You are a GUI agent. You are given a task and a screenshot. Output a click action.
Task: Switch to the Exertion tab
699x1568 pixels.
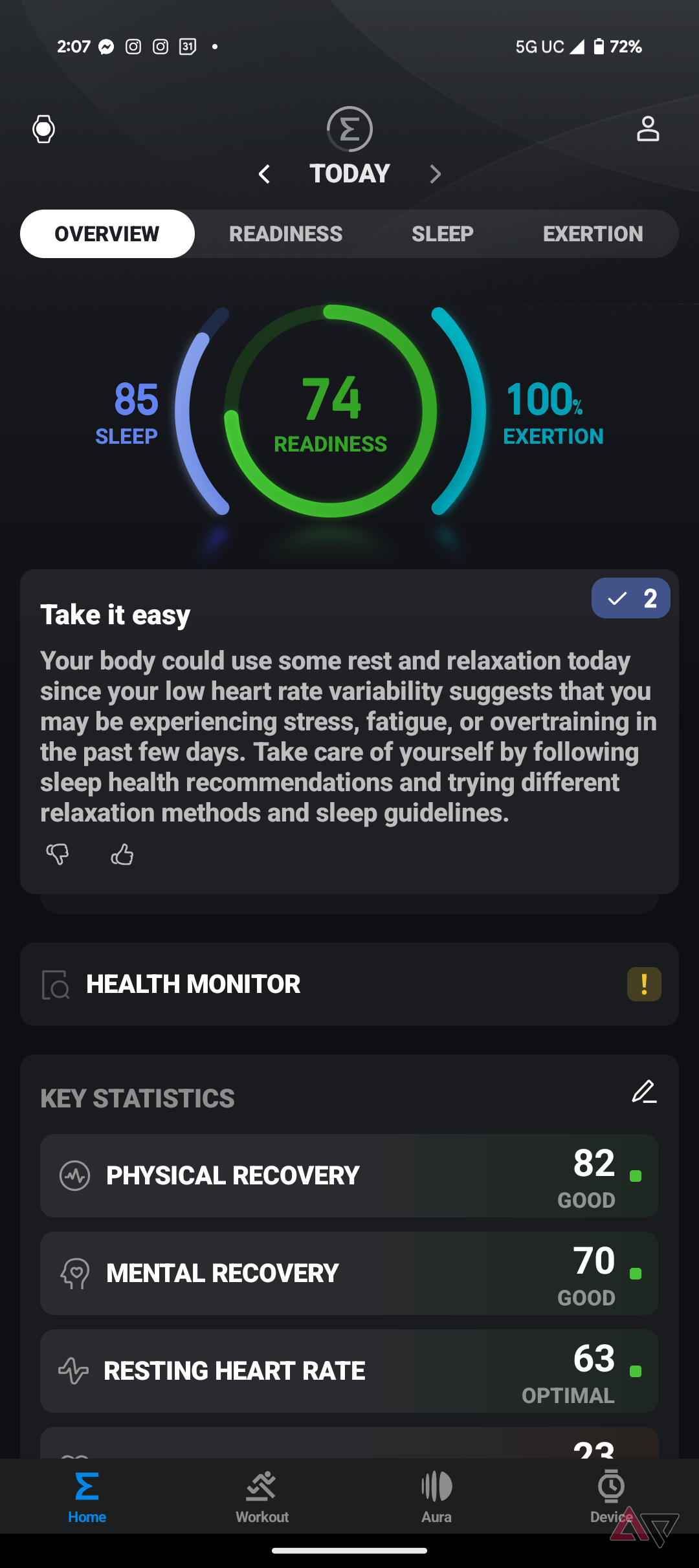point(593,234)
